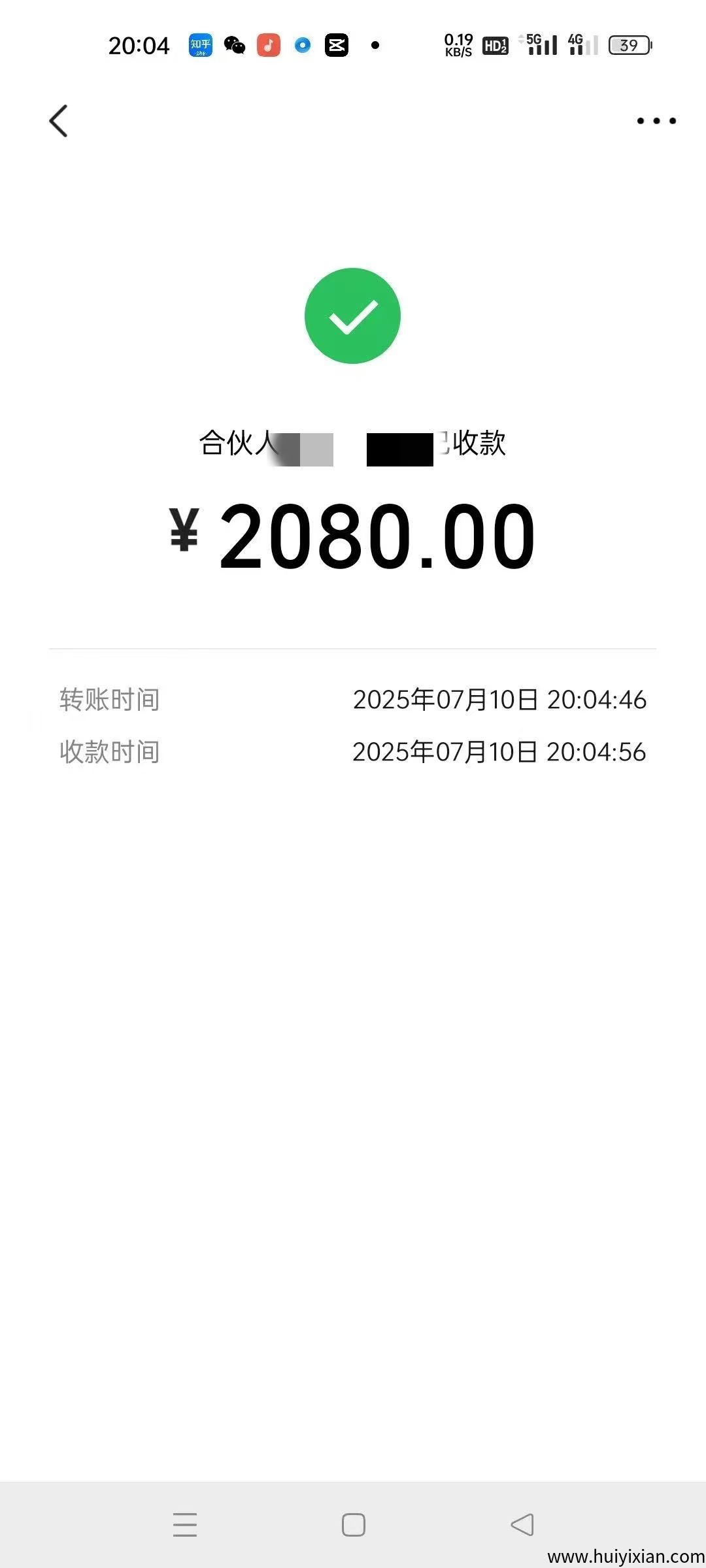Open the CapCut icon in the status bar

point(336,46)
